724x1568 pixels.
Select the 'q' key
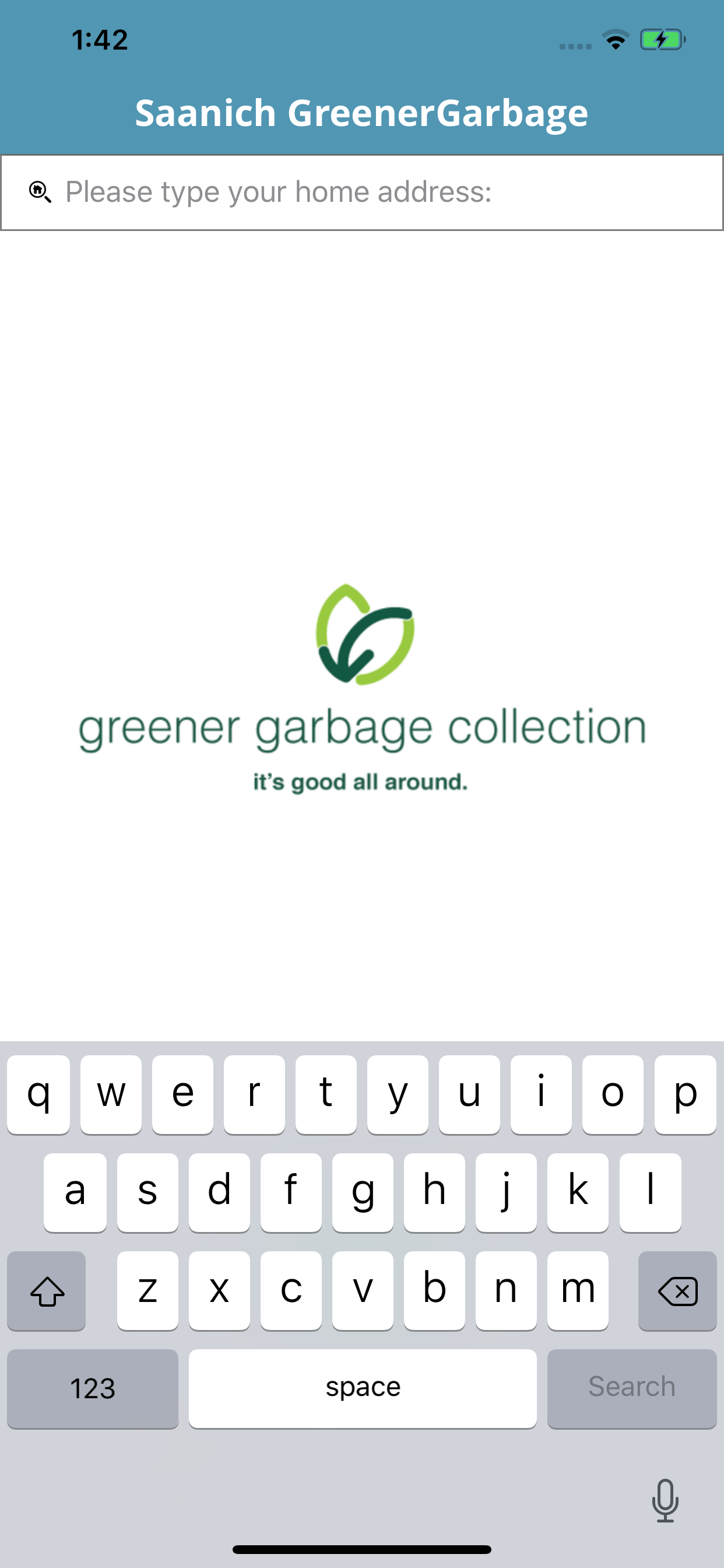pos(38,1094)
